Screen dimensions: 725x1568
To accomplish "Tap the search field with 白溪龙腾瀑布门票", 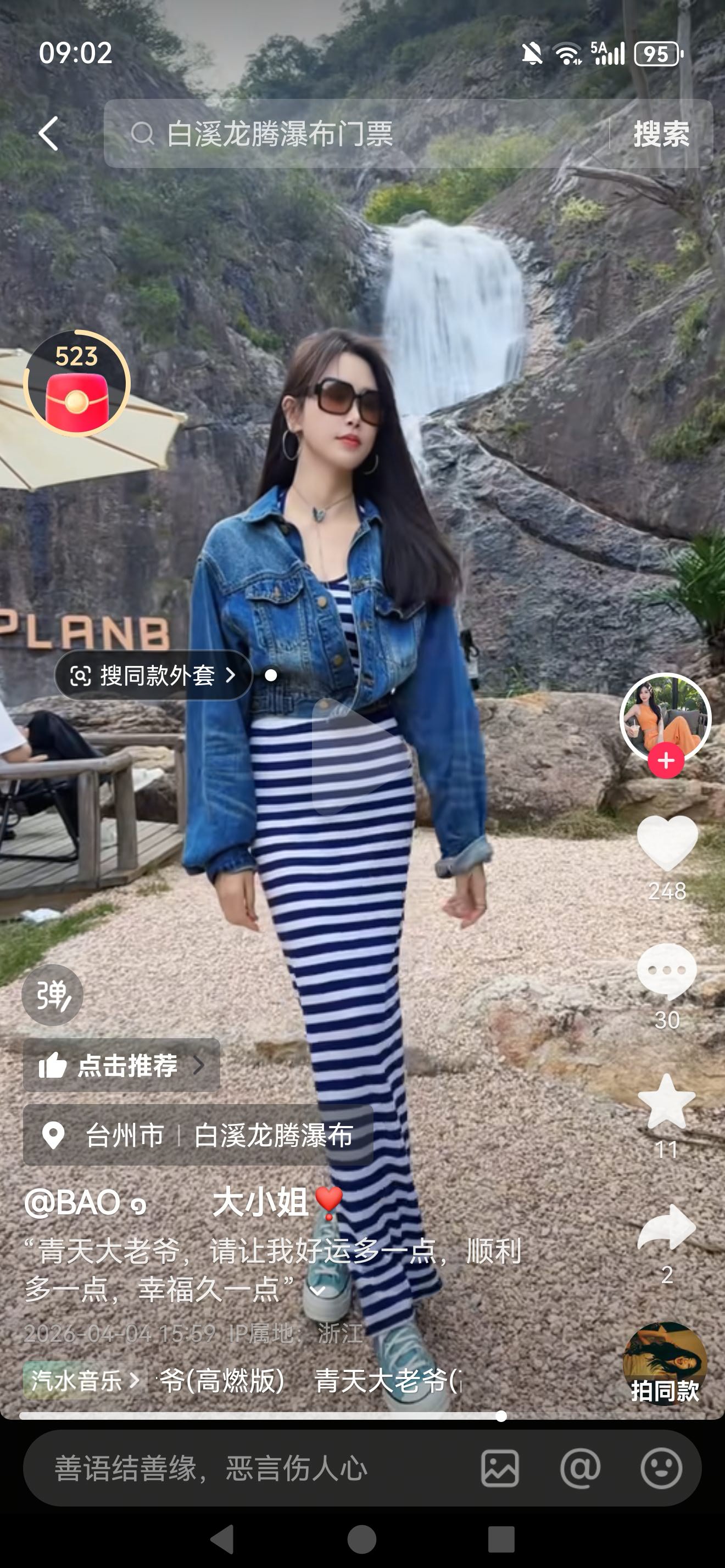I will click(353, 133).
